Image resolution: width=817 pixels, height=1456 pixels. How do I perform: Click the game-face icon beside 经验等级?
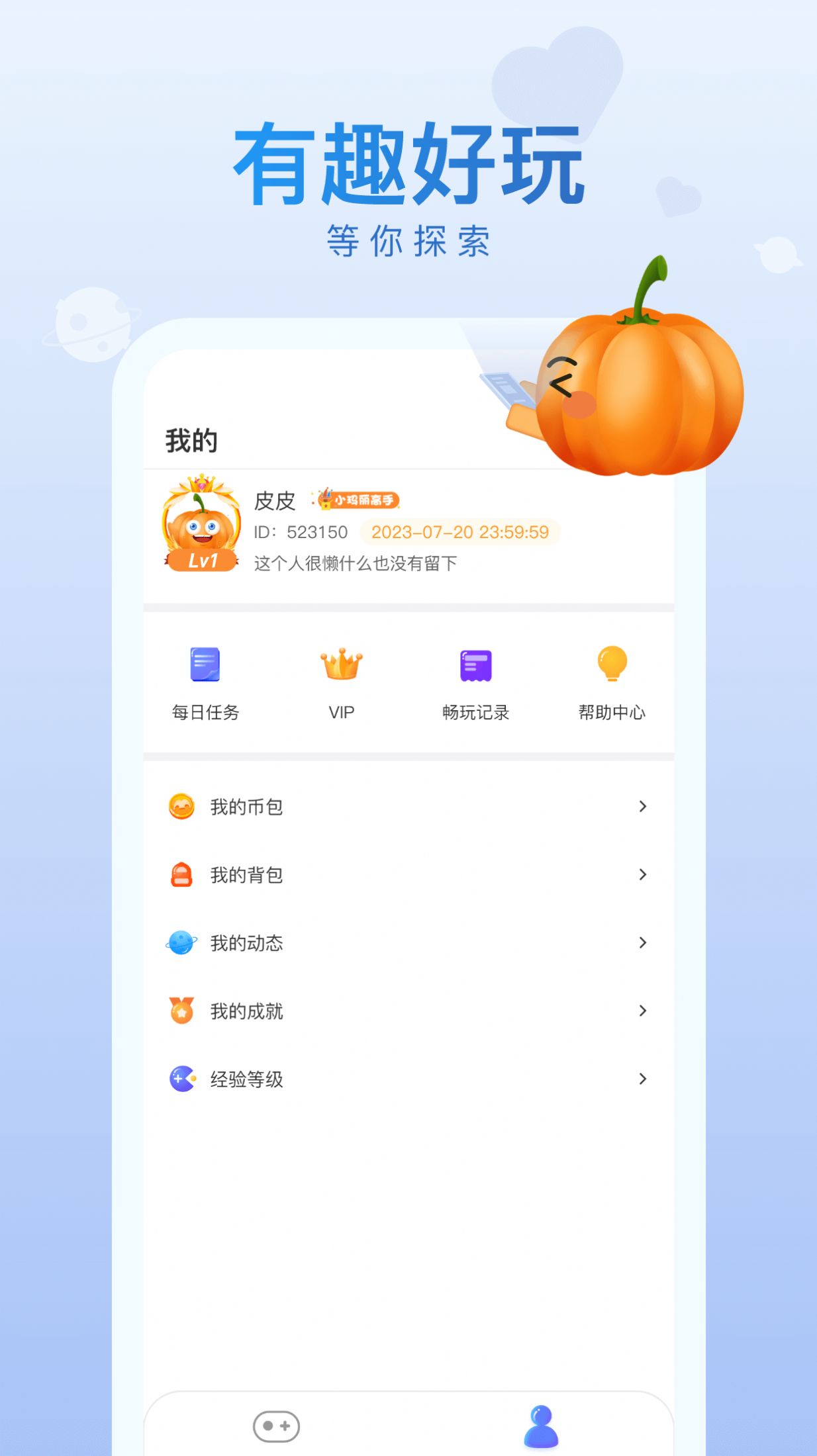tap(181, 1079)
